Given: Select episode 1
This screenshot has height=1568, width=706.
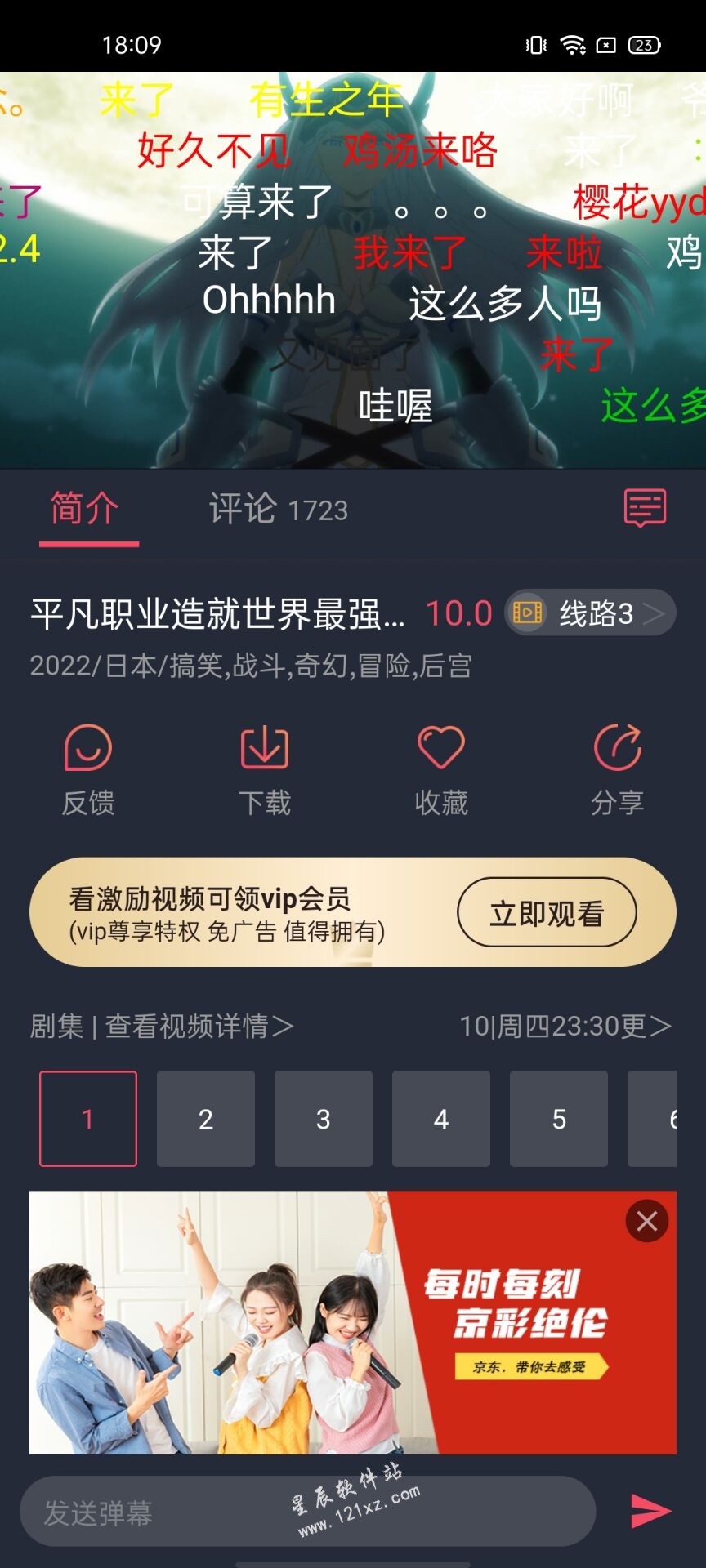Looking at the screenshot, I should click(88, 1119).
